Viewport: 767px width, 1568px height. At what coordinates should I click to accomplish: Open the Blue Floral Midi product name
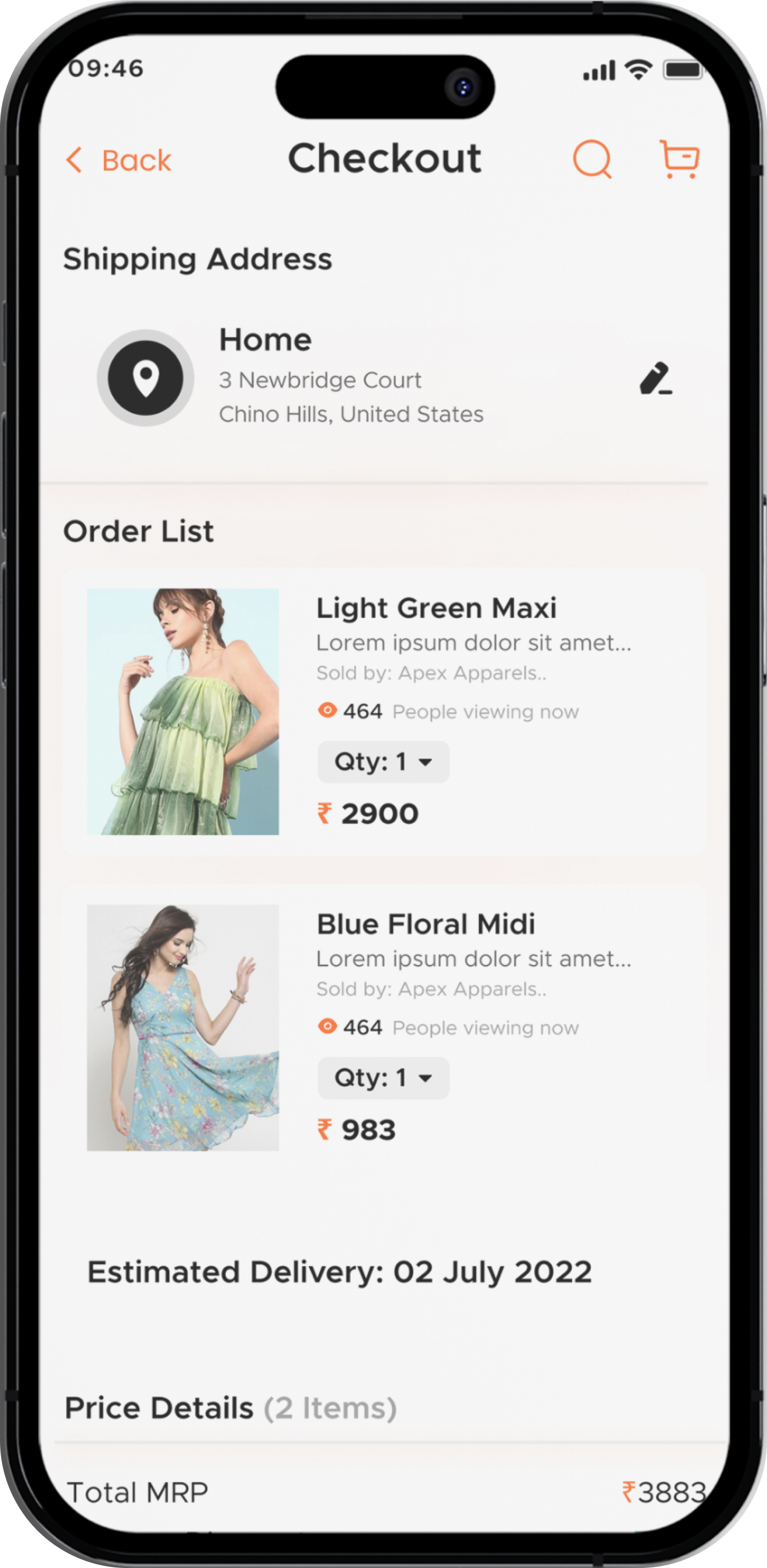(x=426, y=924)
